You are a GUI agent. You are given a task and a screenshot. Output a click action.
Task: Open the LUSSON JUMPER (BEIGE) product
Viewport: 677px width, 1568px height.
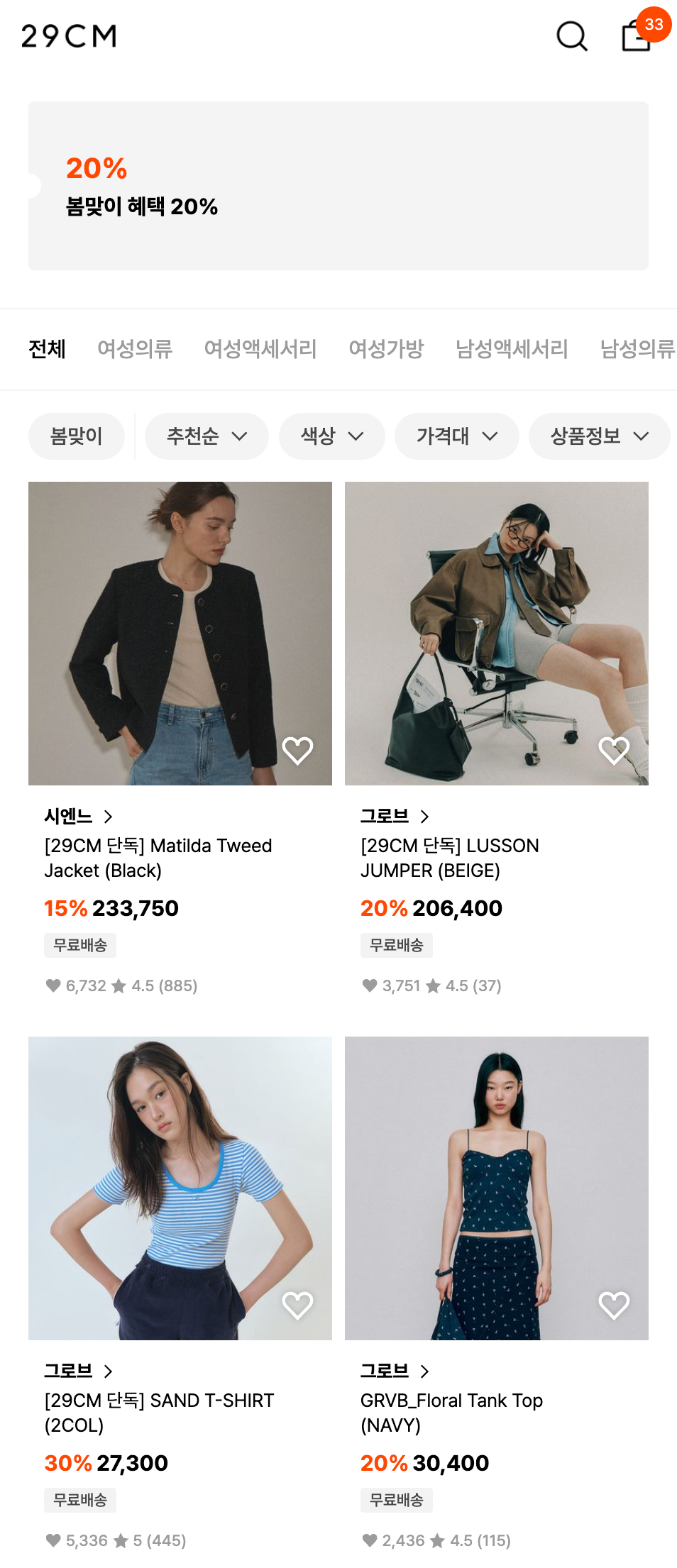(x=450, y=858)
